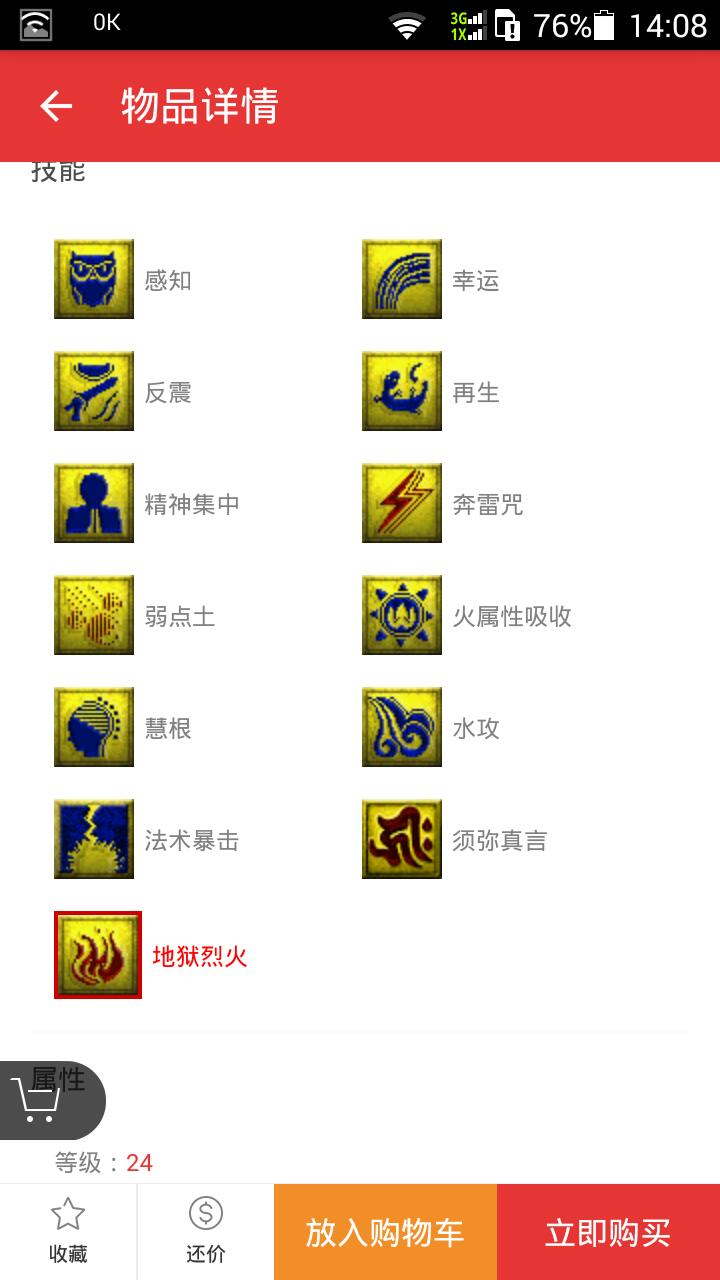Select the 幸运 skill icon
Screen dimensions: 720x1280
coord(402,279)
